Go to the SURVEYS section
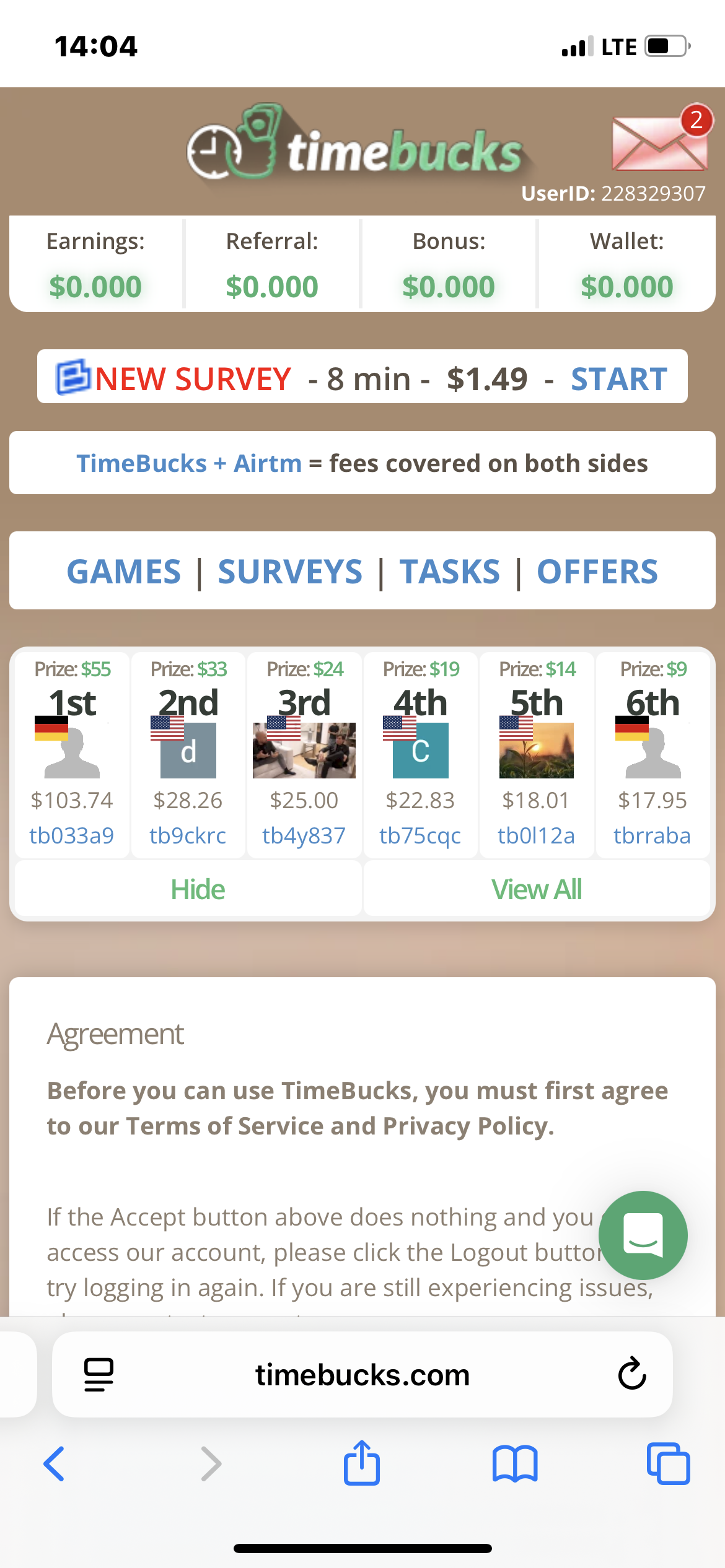Viewport: 725px width, 1568px height. 289,571
